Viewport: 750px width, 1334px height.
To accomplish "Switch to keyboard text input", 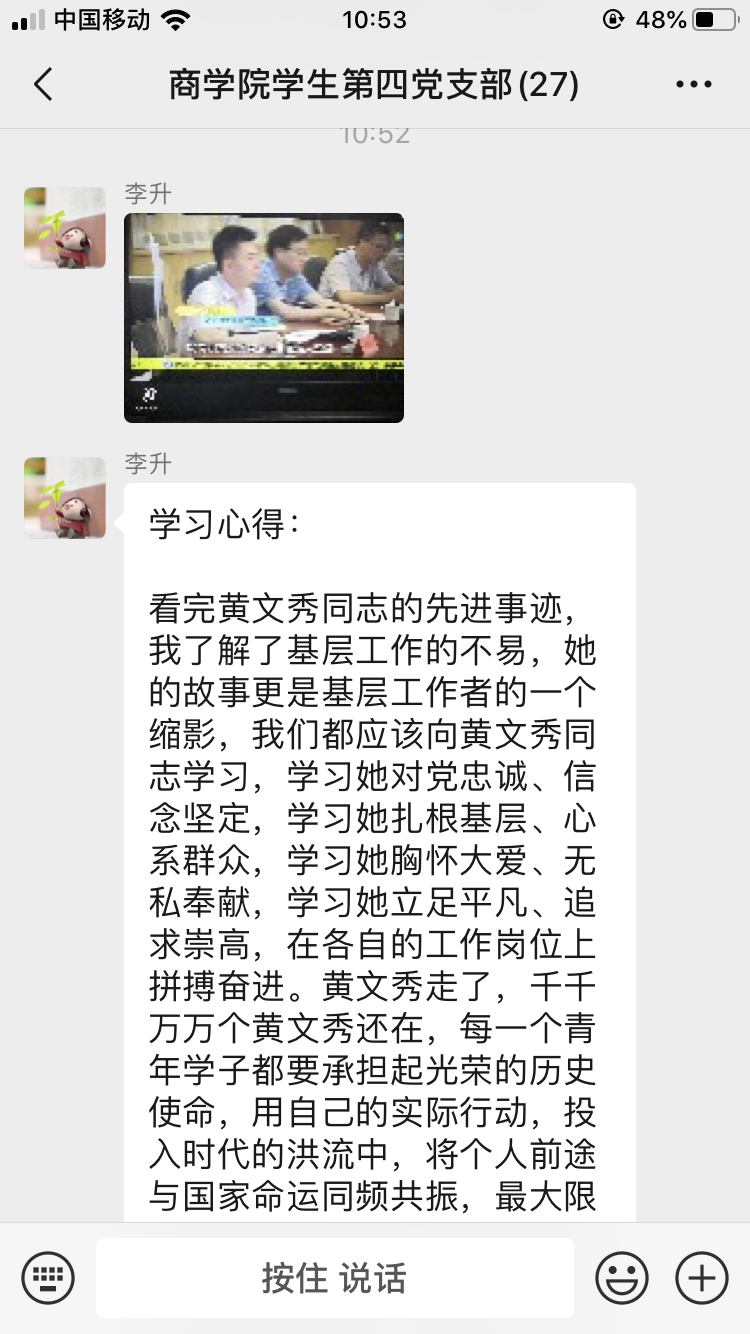I will pyautogui.click(x=49, y=1277).
